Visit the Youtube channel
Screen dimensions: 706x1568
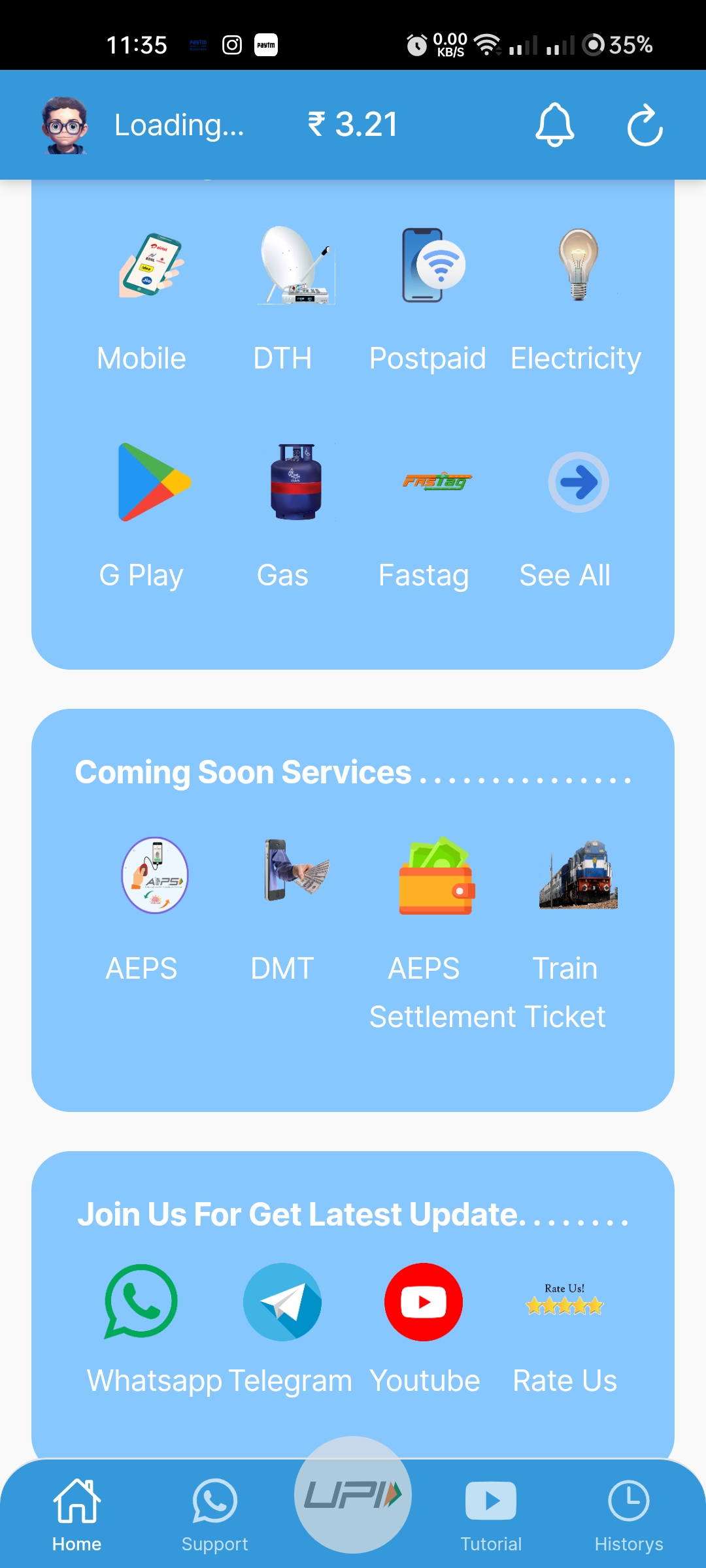click(424, 1301)
